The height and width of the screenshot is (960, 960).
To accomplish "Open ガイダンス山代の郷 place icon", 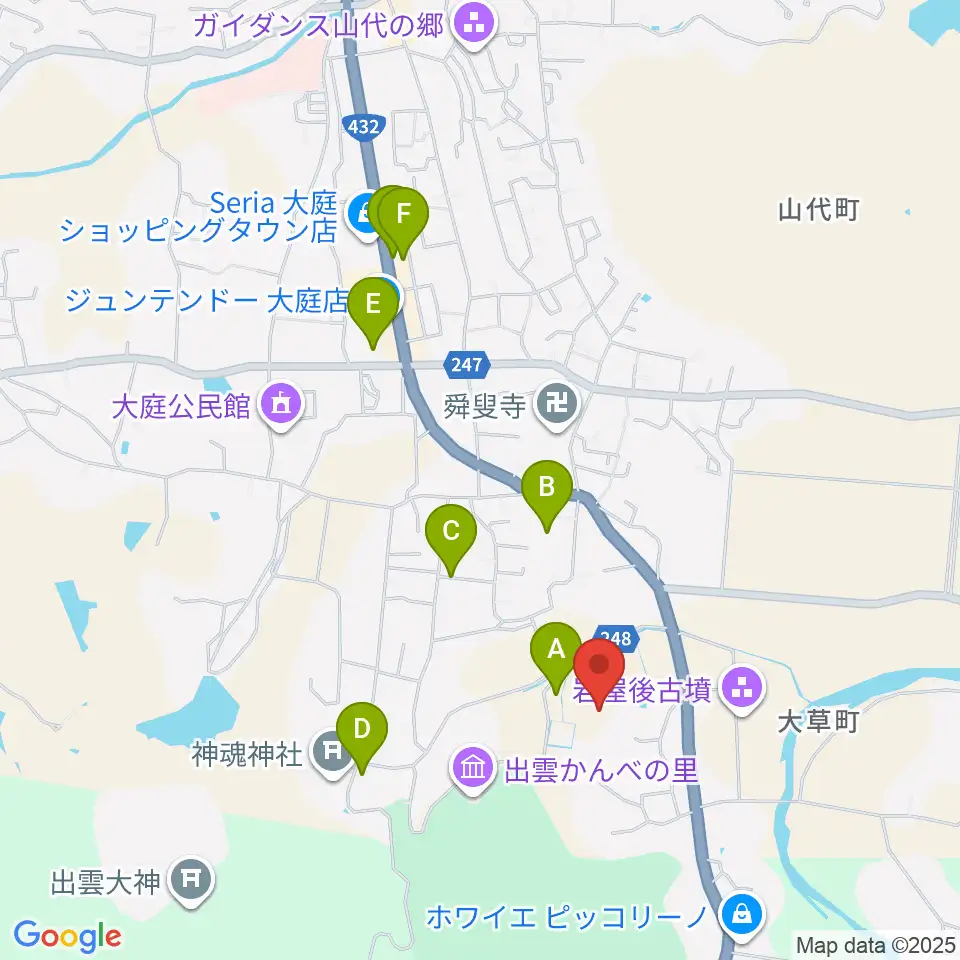I will 476,26.
